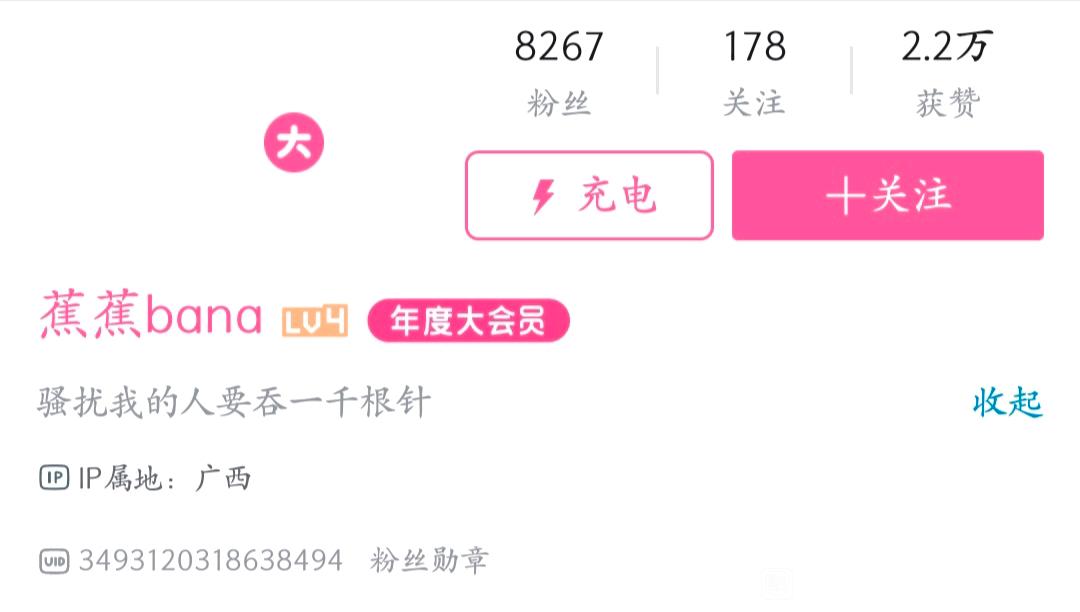The width and height of the screenshot is (1080, 612).
Task: View the 获赞 likes count
Action: click(x=947, y=72)
